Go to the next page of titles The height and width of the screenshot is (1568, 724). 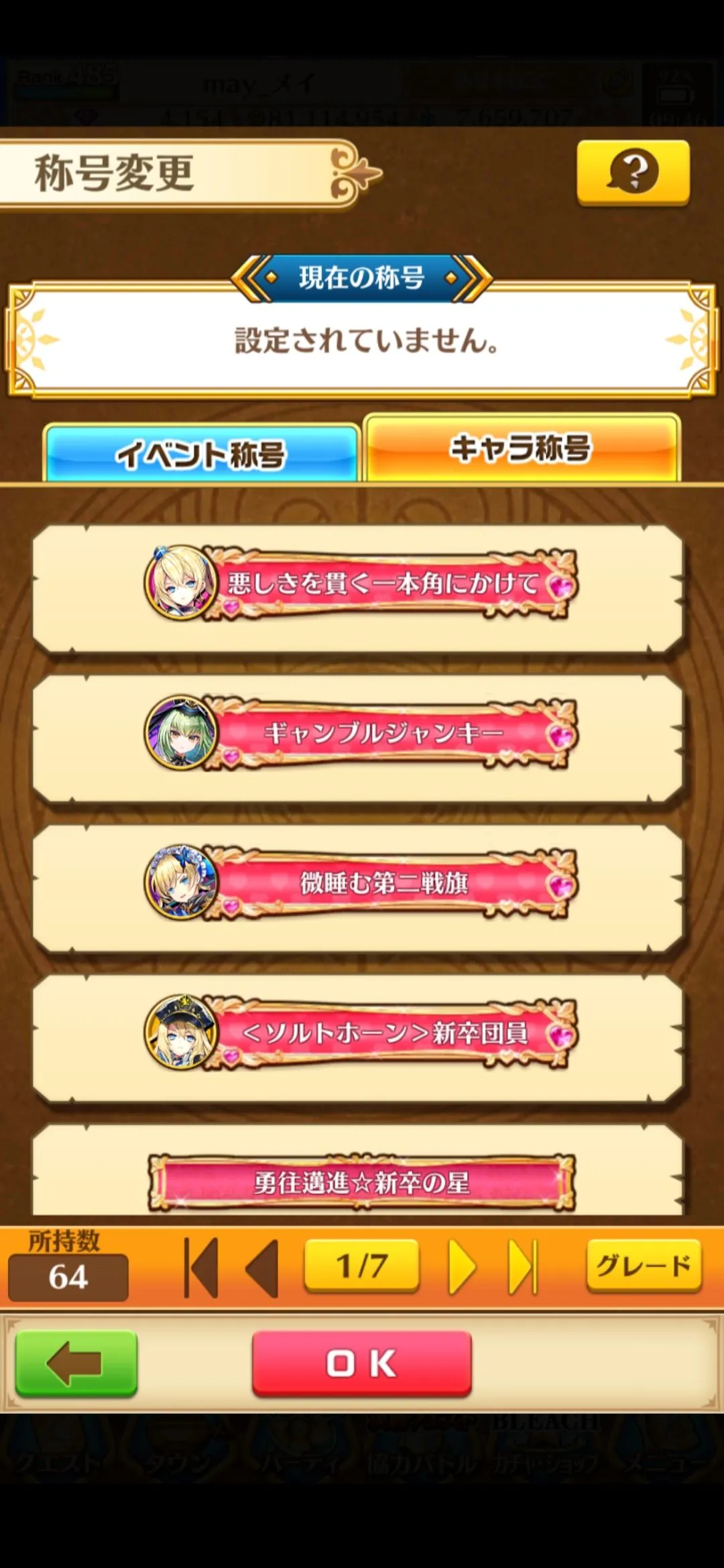point(461,1268)
